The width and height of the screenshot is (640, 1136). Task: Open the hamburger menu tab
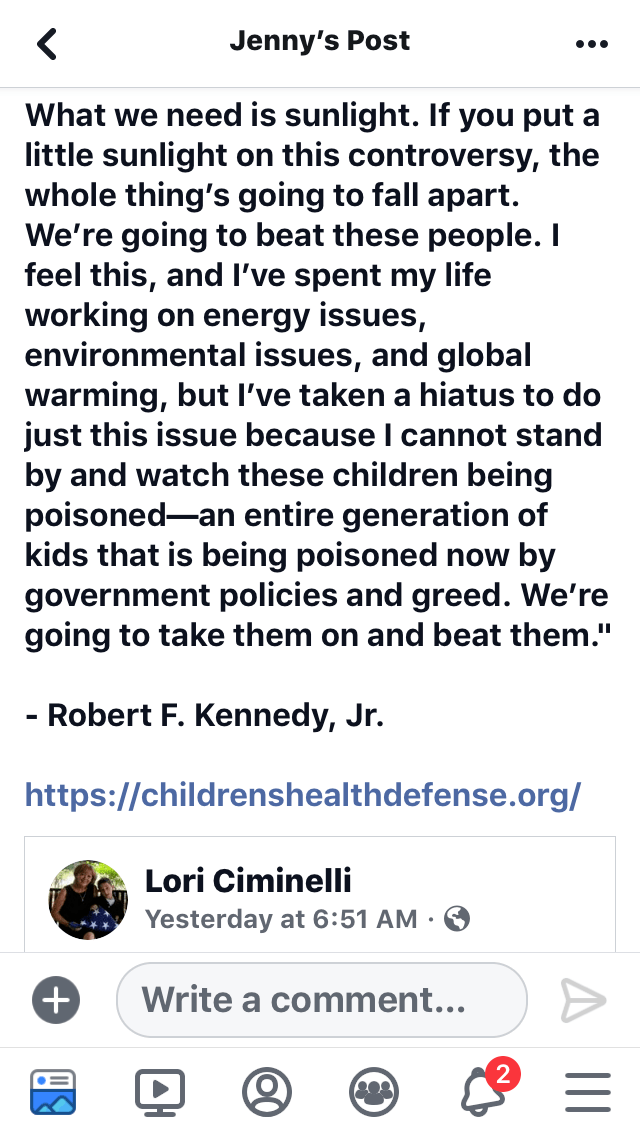tap(588, 1092)
